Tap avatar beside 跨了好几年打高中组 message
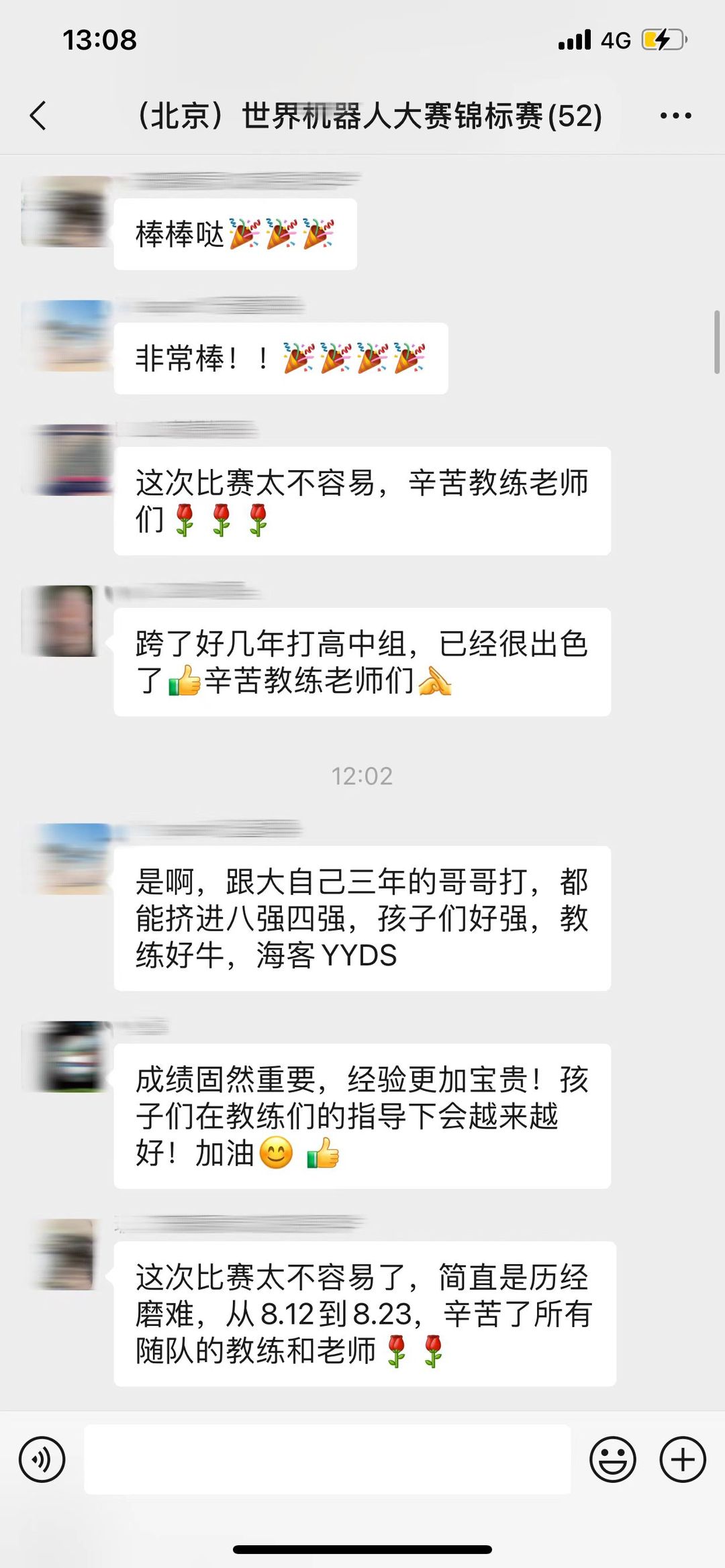 pyautogui.click(x=66, y=621)
